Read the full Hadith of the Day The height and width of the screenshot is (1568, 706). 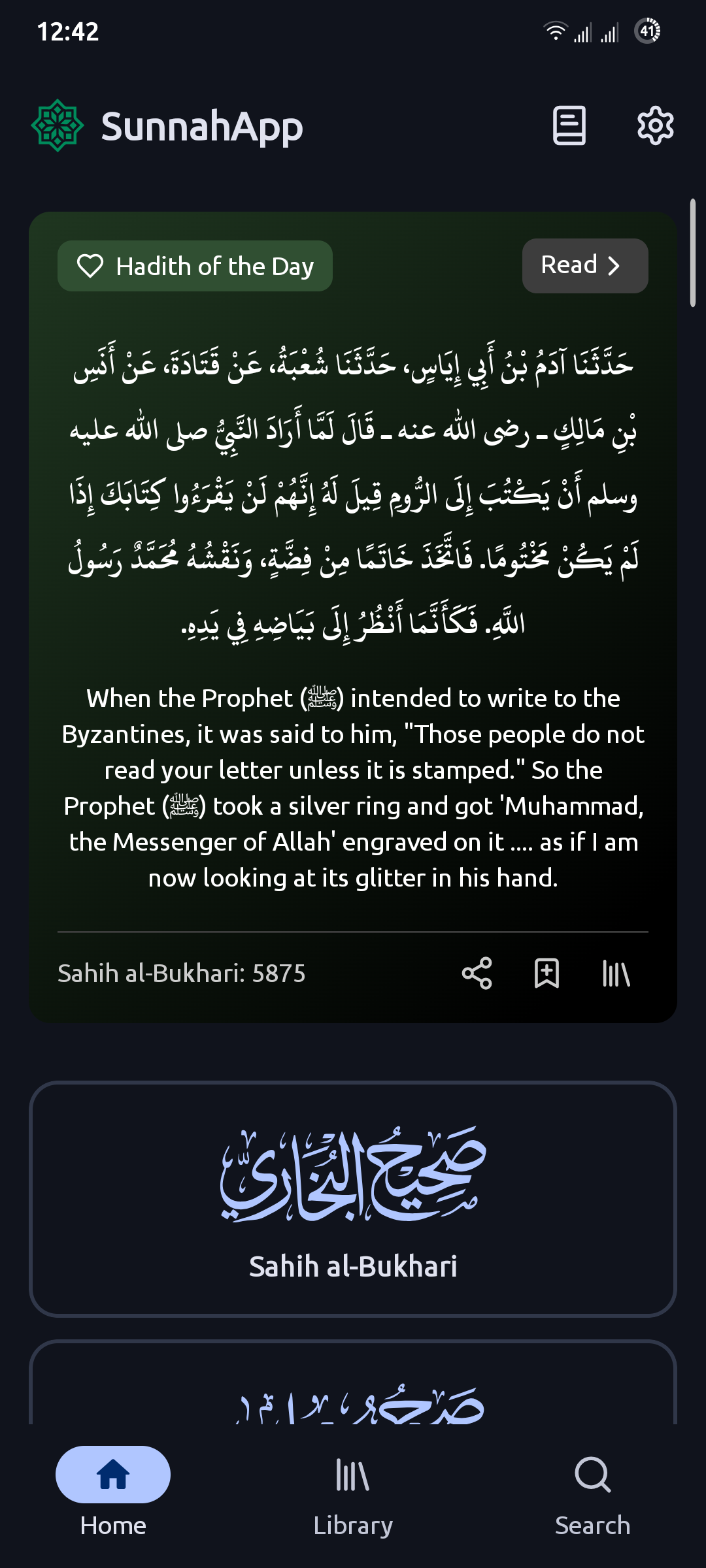584,266
